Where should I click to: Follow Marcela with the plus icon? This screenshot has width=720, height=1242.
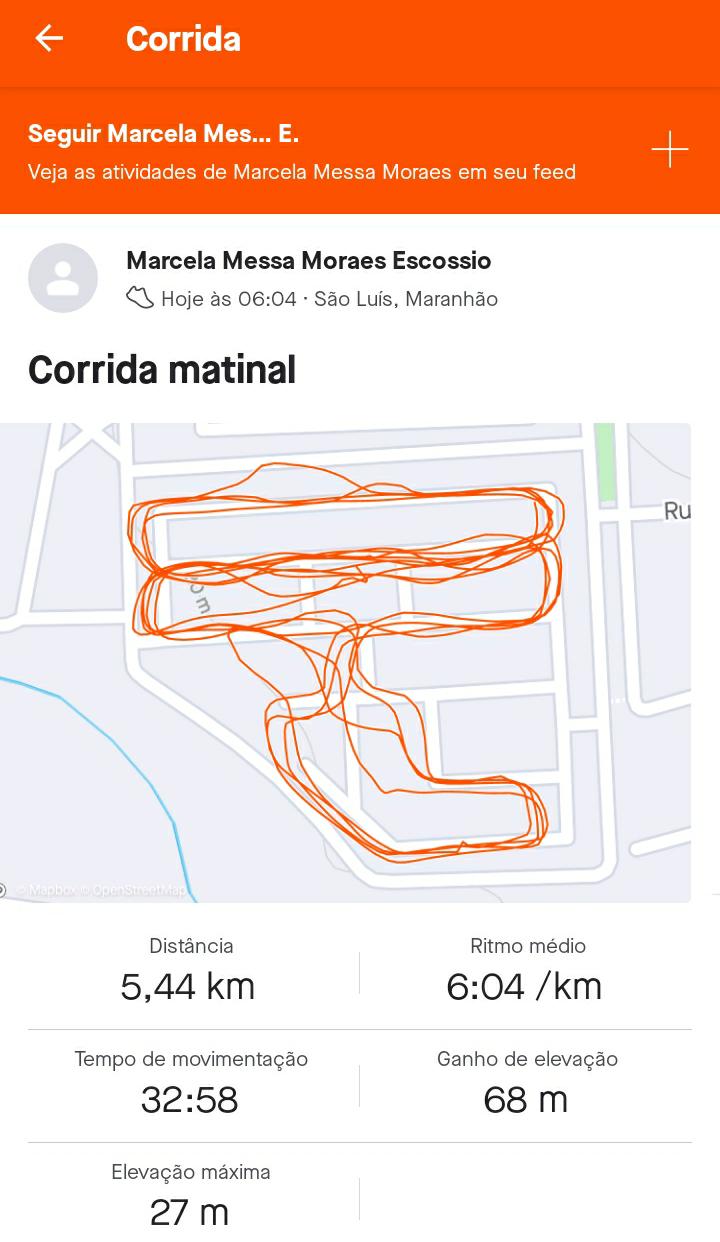click(670, 150)
